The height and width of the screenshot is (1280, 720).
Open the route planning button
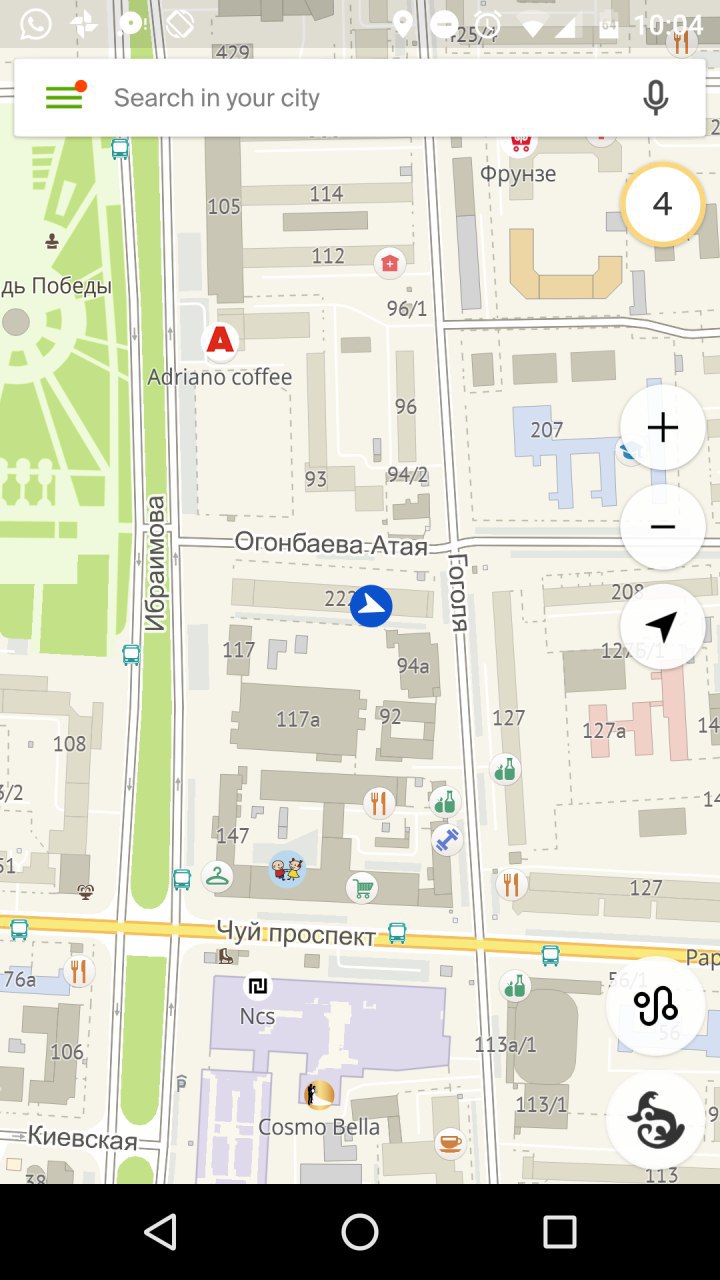(x=656, y=1006)
